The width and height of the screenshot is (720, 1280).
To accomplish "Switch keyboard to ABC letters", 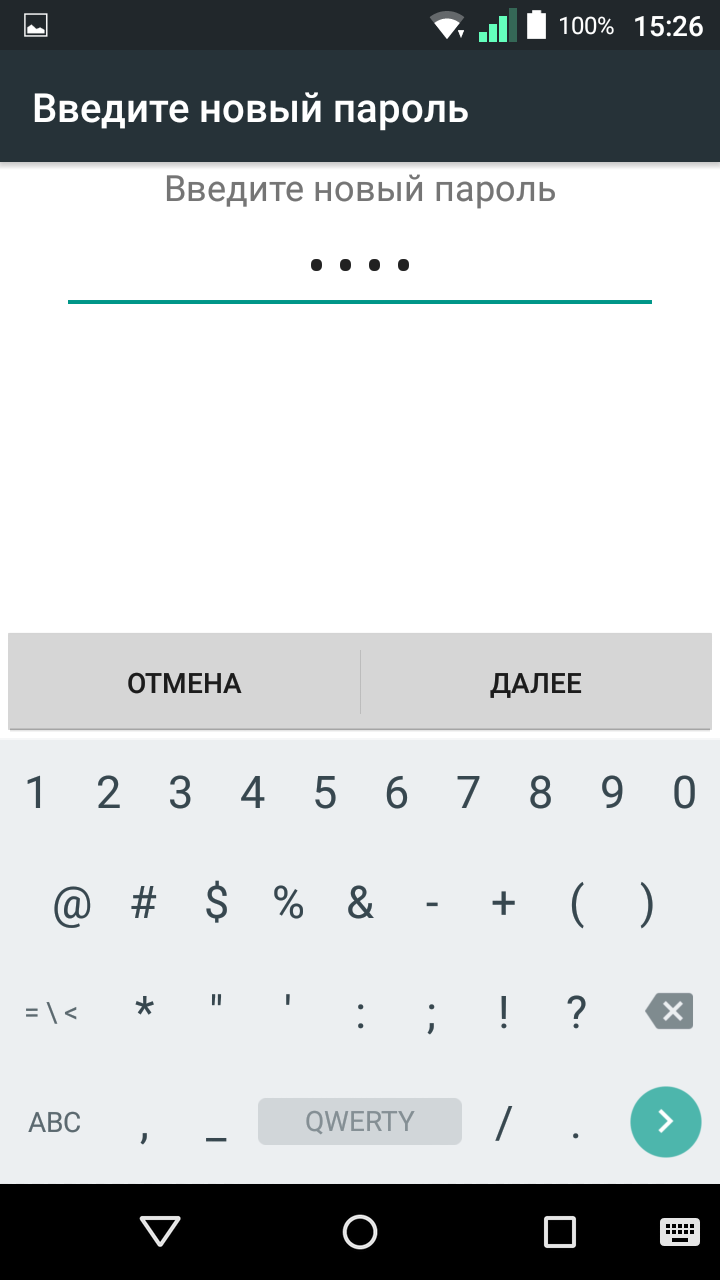I will (54, 1122).
